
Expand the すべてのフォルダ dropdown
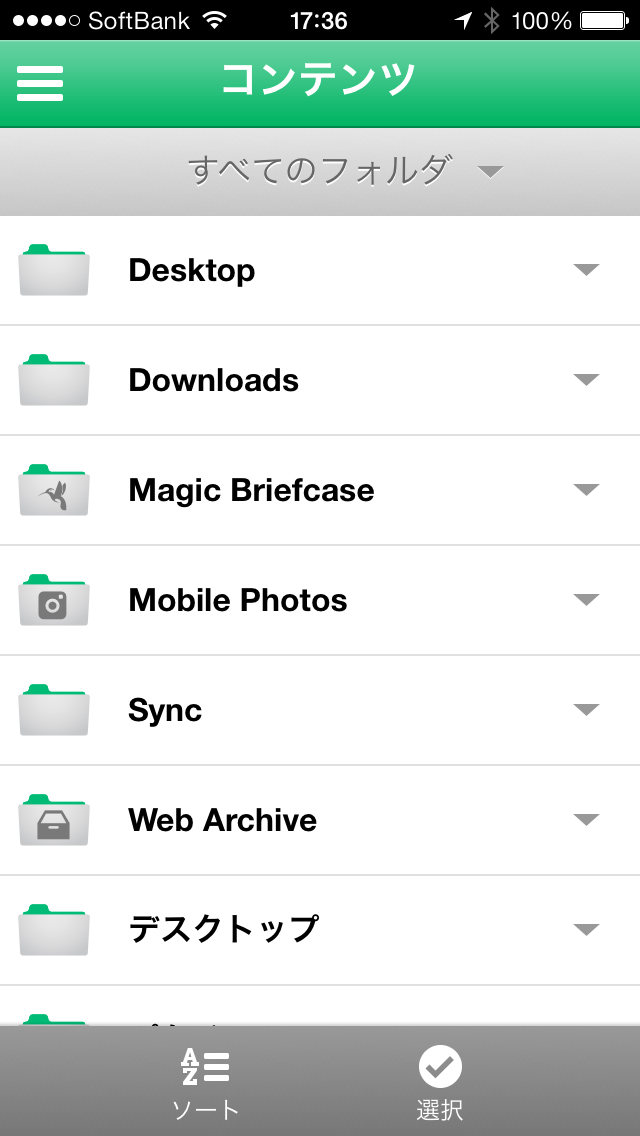point(343,171)
